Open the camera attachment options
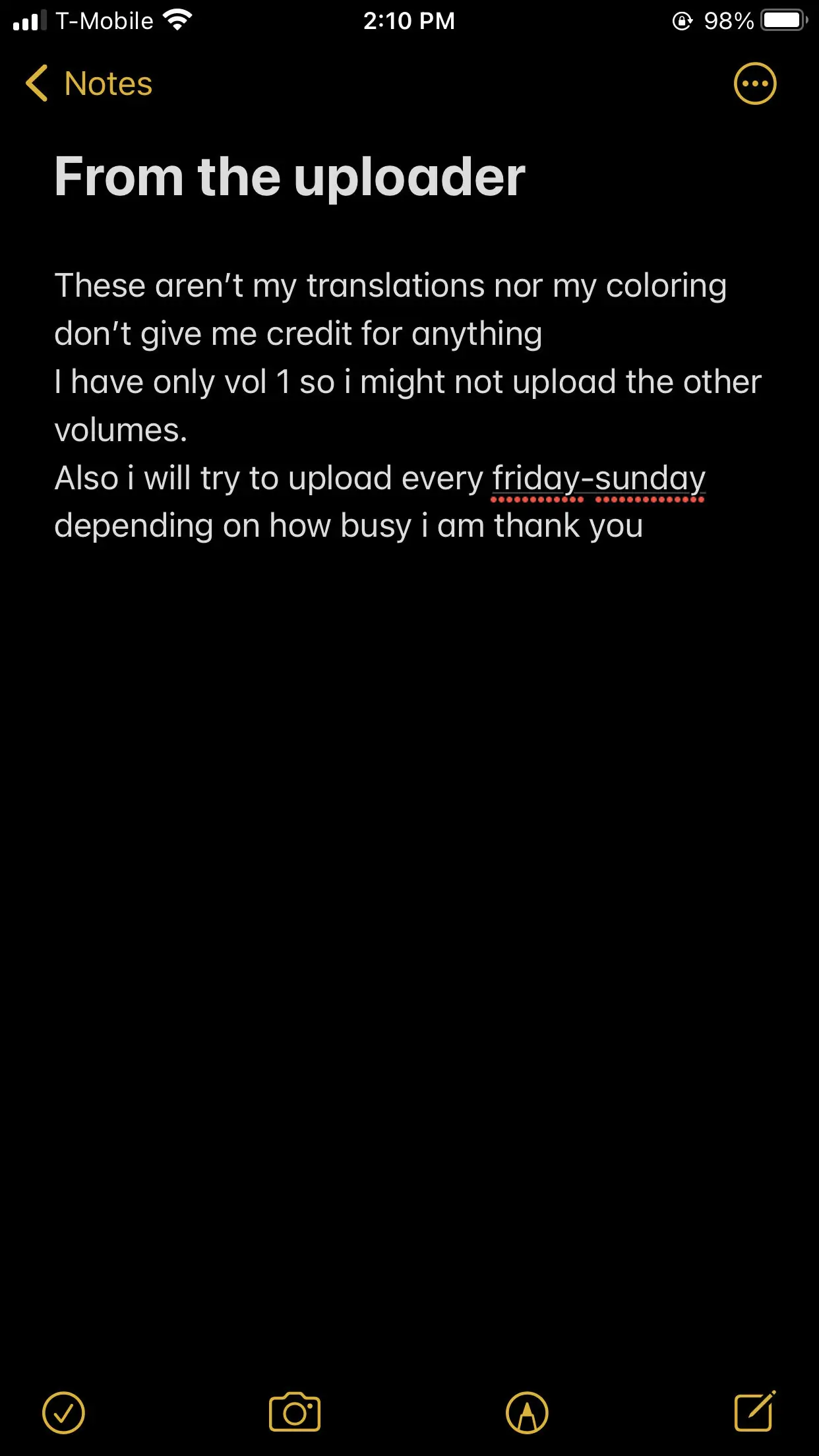 295,1412
